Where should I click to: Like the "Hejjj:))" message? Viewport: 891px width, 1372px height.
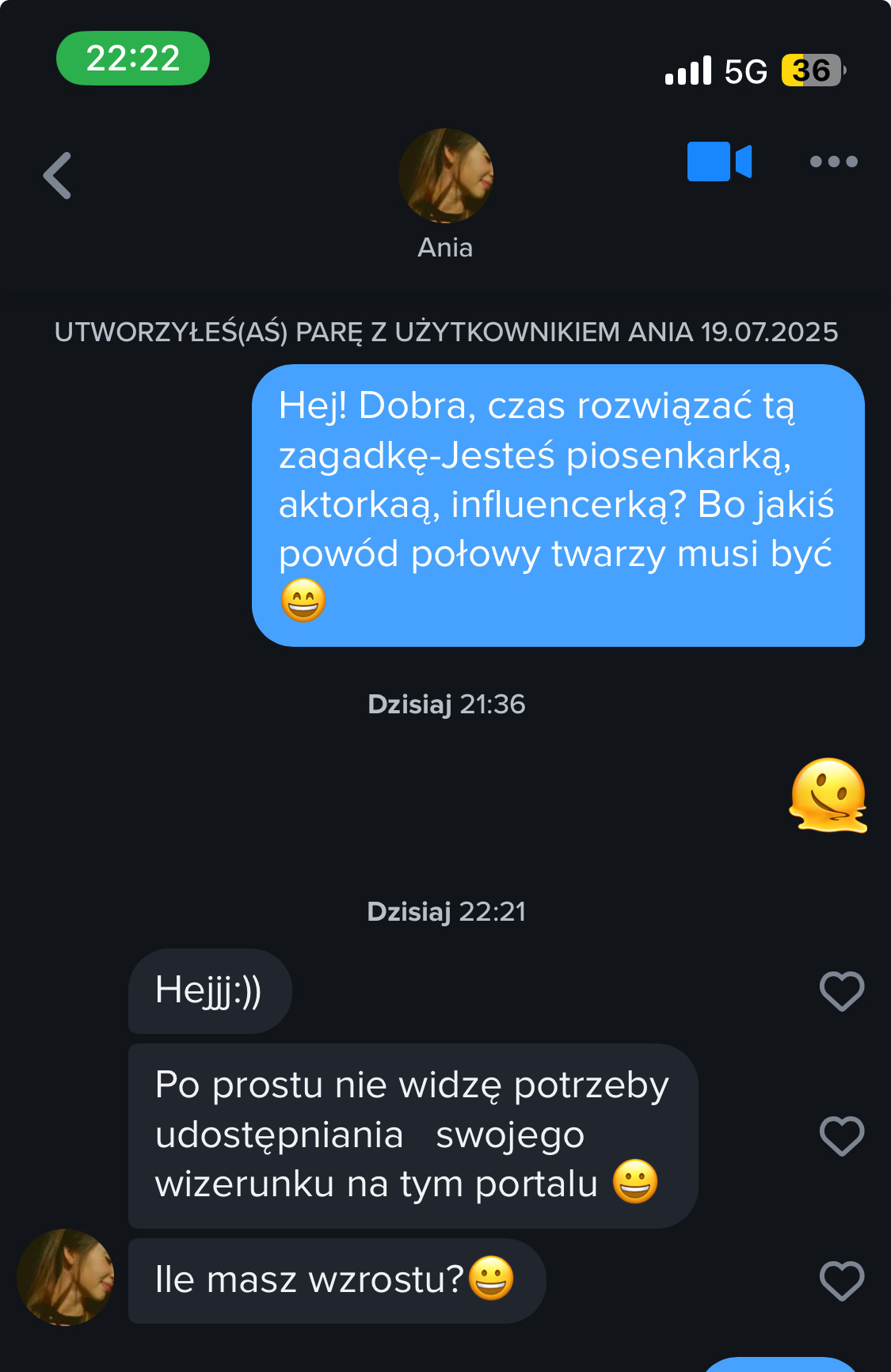click(x=841, y=991)
